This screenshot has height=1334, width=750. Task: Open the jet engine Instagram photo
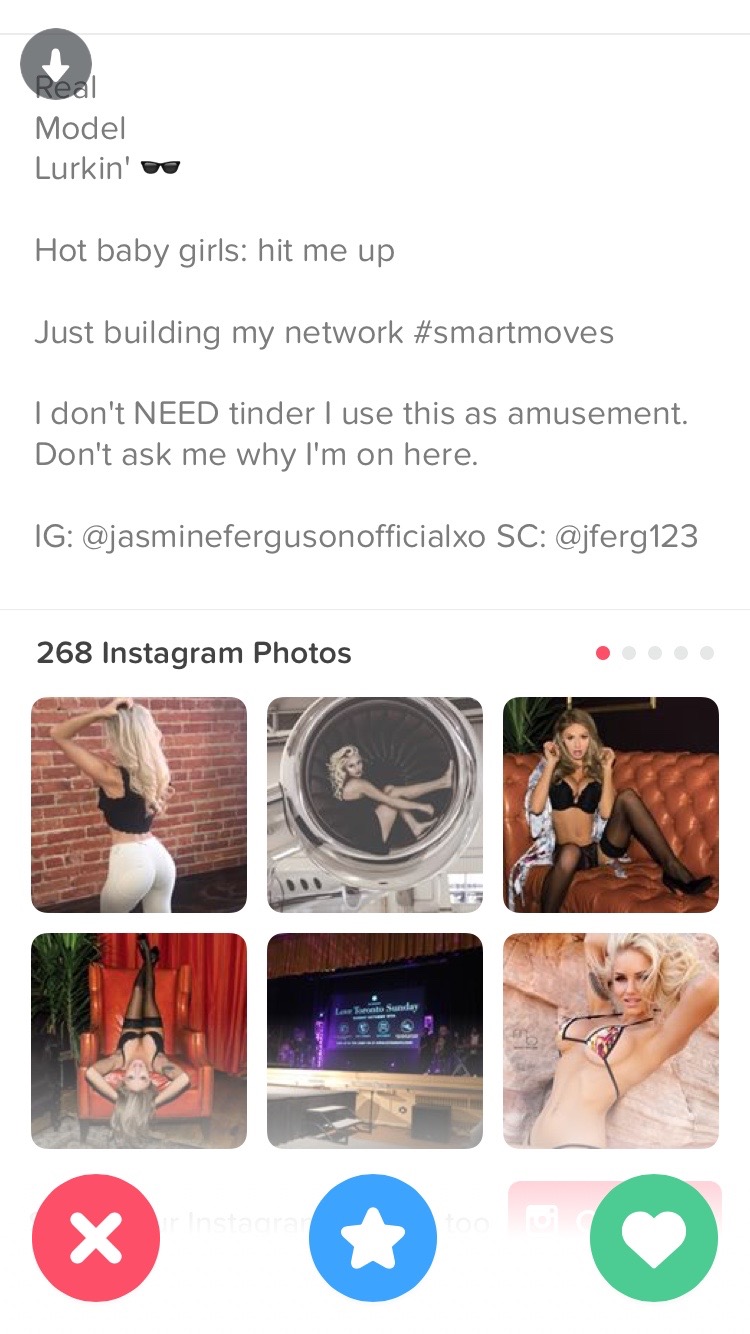[375, 805]
